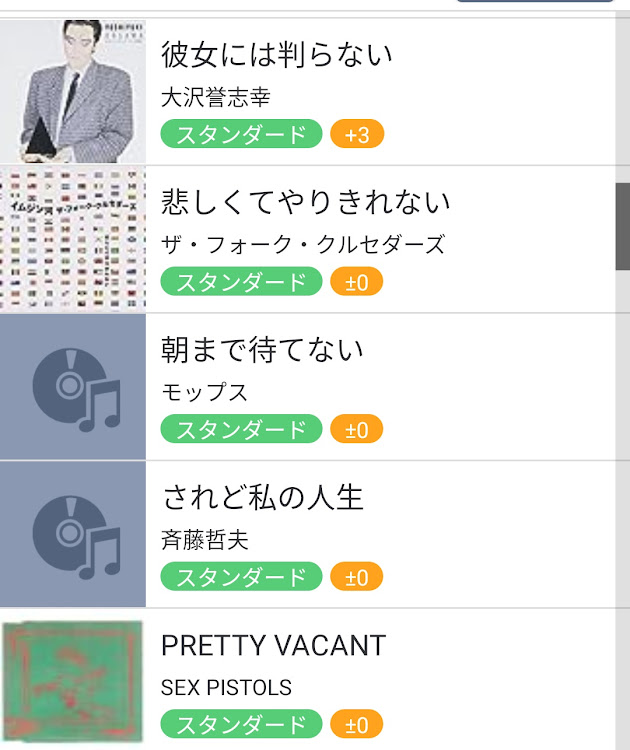Choose the song されど私の人生
This screenshot has height=750, width=630.
262,497
